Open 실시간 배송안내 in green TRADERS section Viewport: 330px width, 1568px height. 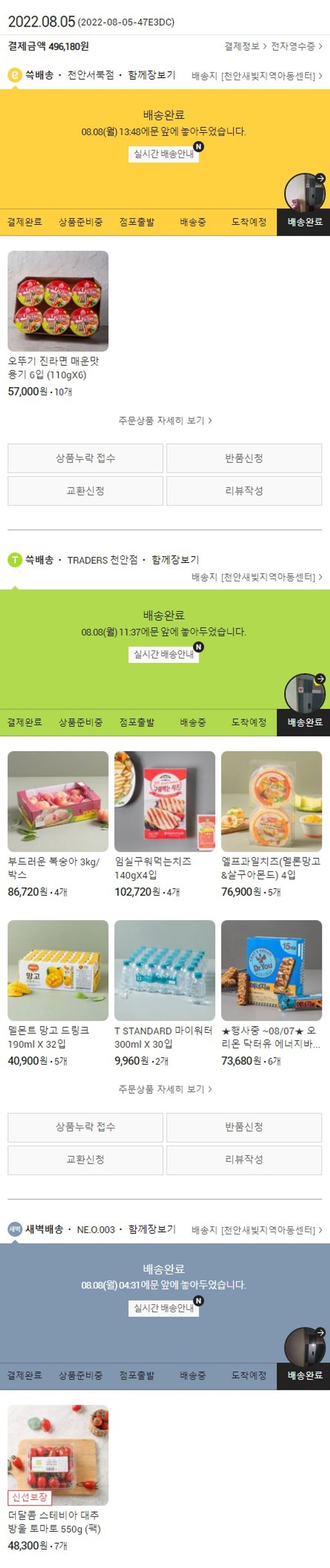pyautogui.click(x=164, y=654)
